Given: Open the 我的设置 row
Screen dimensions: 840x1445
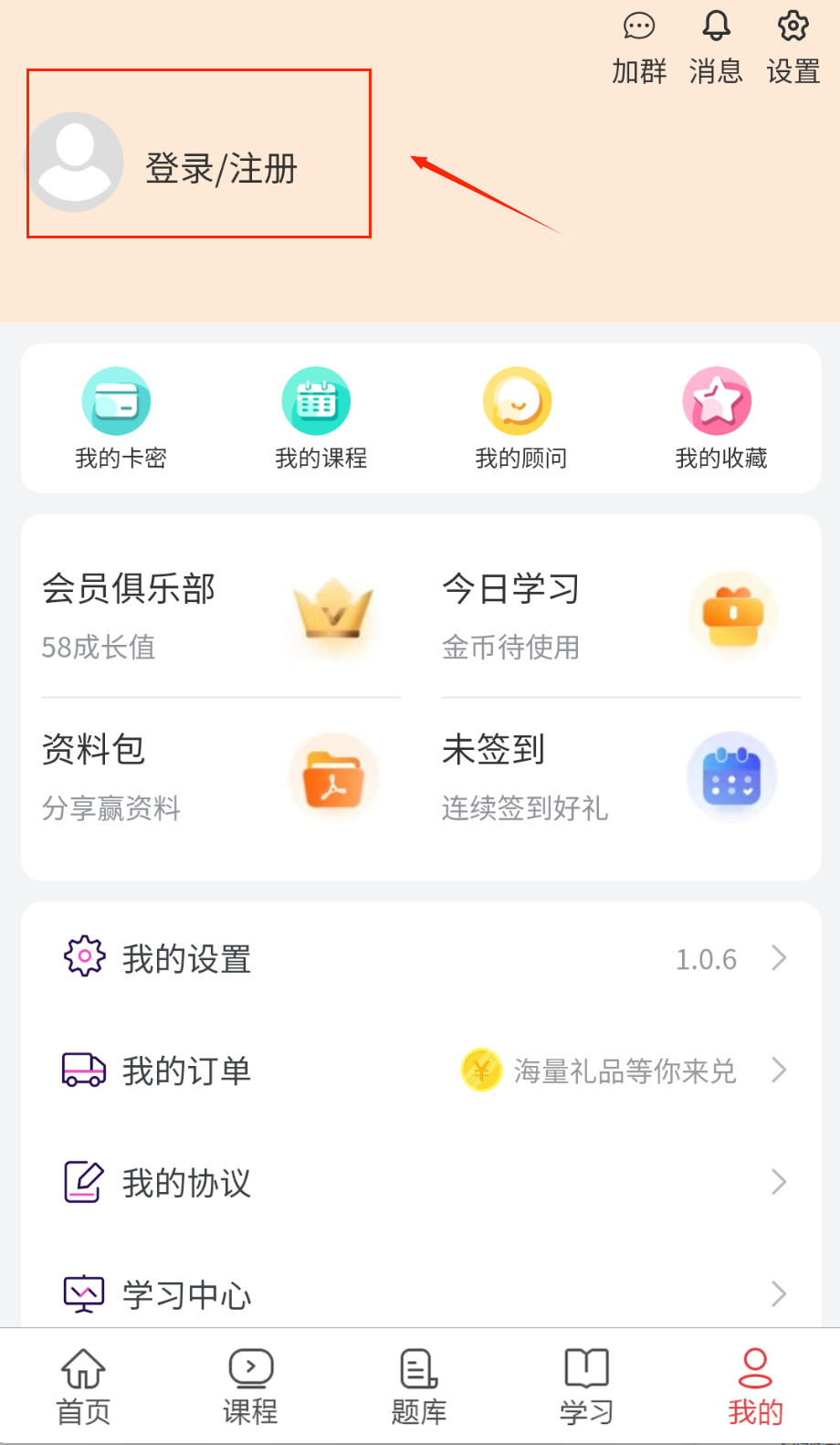Looking at the screenshot, I should click(x=420, y=958).
